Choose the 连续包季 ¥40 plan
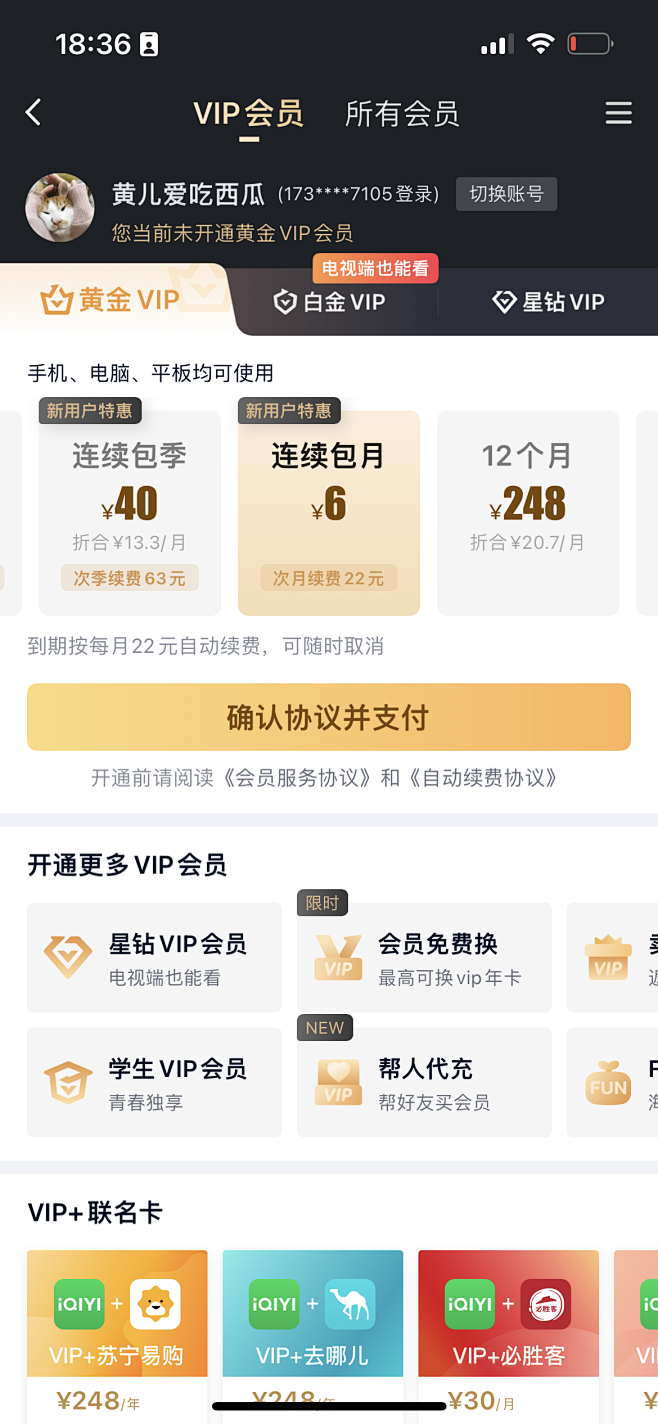Screen dimensions: 658x1424 [130, 513]
